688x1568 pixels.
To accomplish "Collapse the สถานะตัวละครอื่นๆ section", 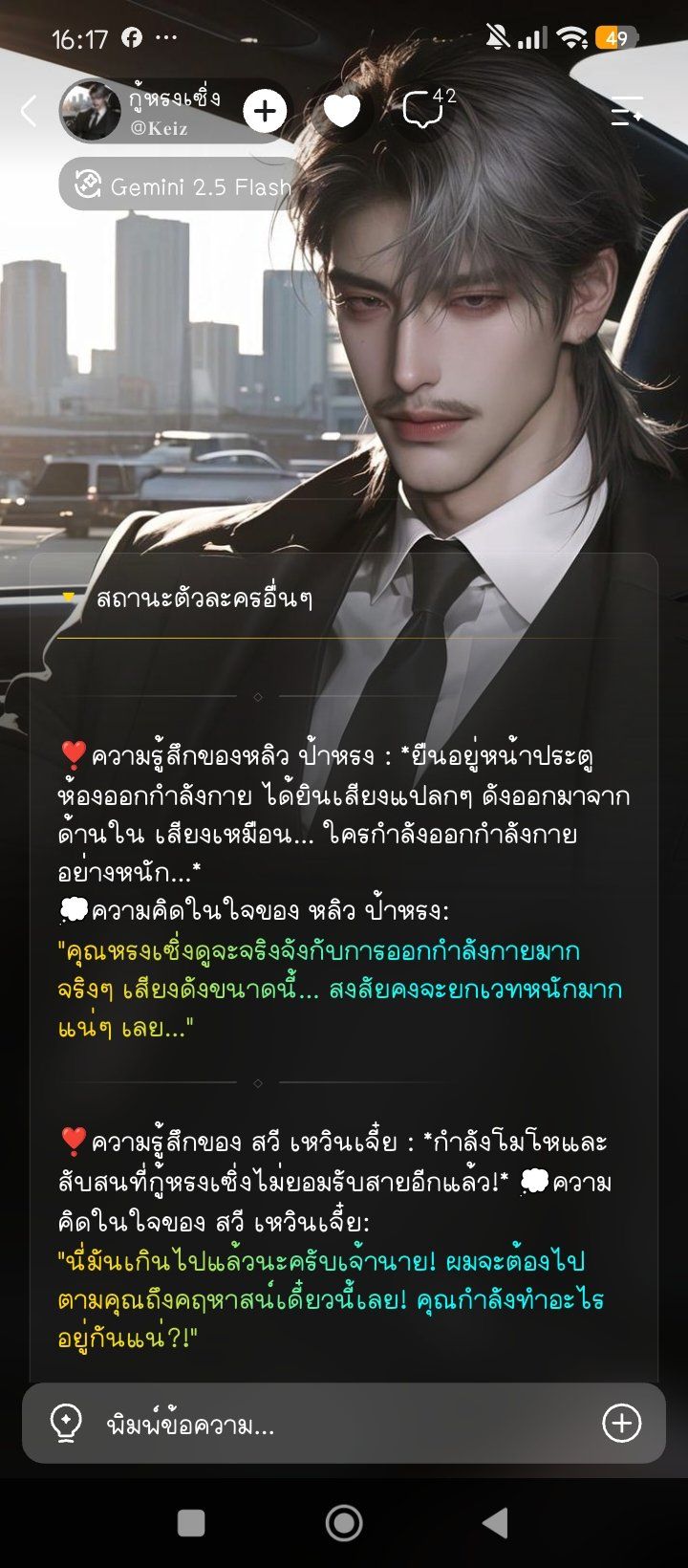I will click(x=186, y=599).
